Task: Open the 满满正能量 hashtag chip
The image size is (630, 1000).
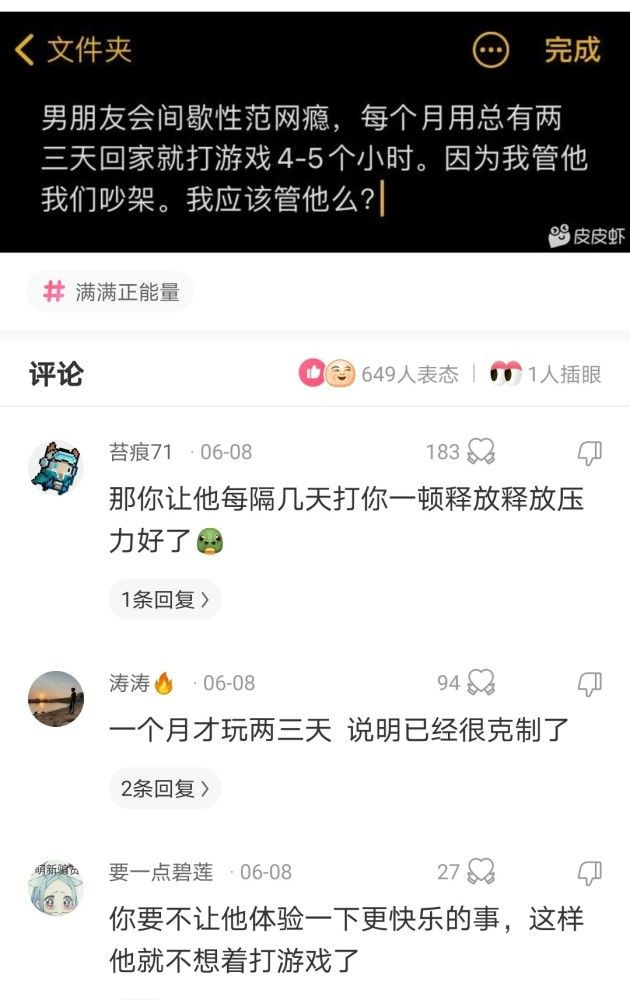Action: pyautogui.click(x=111, y=292)
